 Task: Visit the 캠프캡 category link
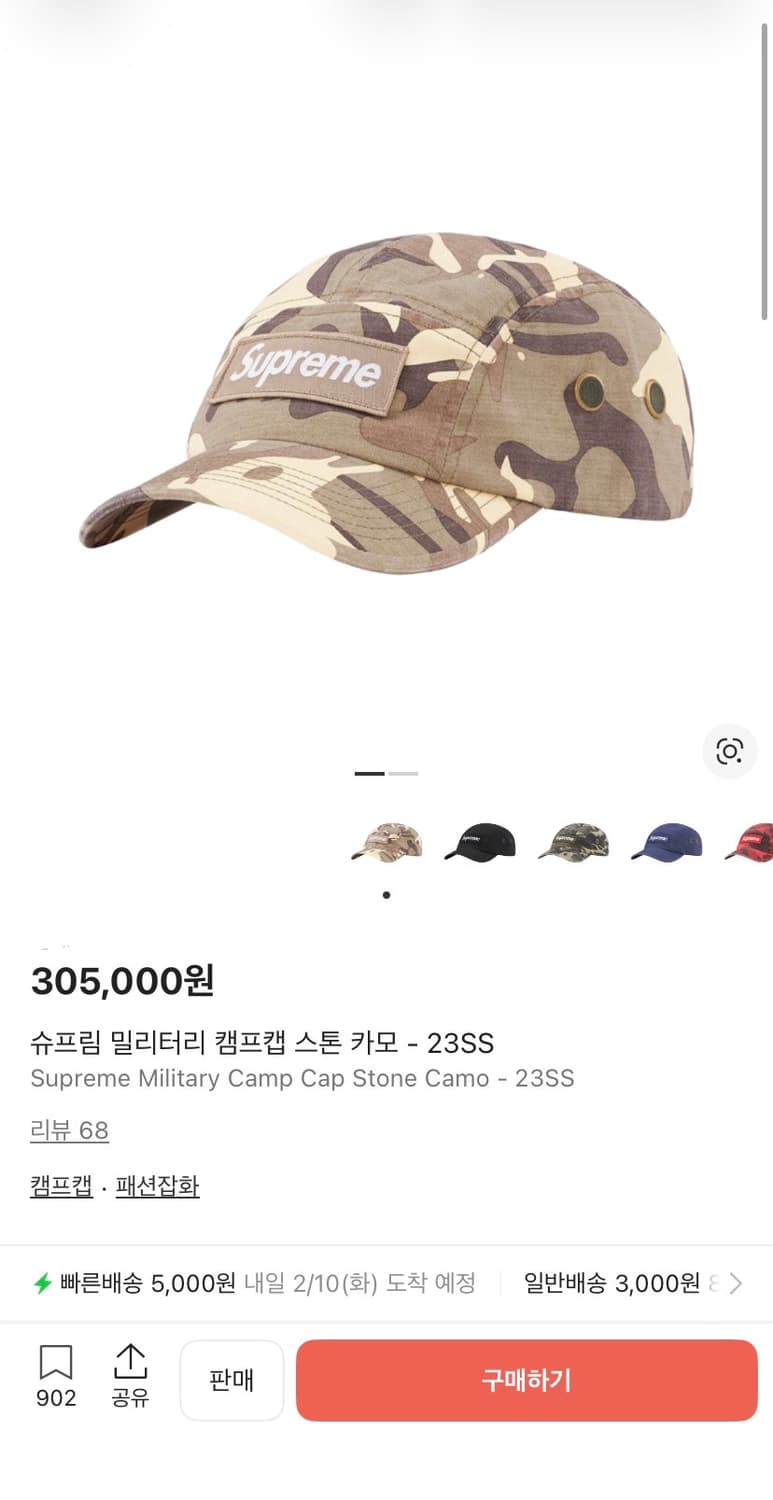pyautogui.click(x=61, y=1185)
